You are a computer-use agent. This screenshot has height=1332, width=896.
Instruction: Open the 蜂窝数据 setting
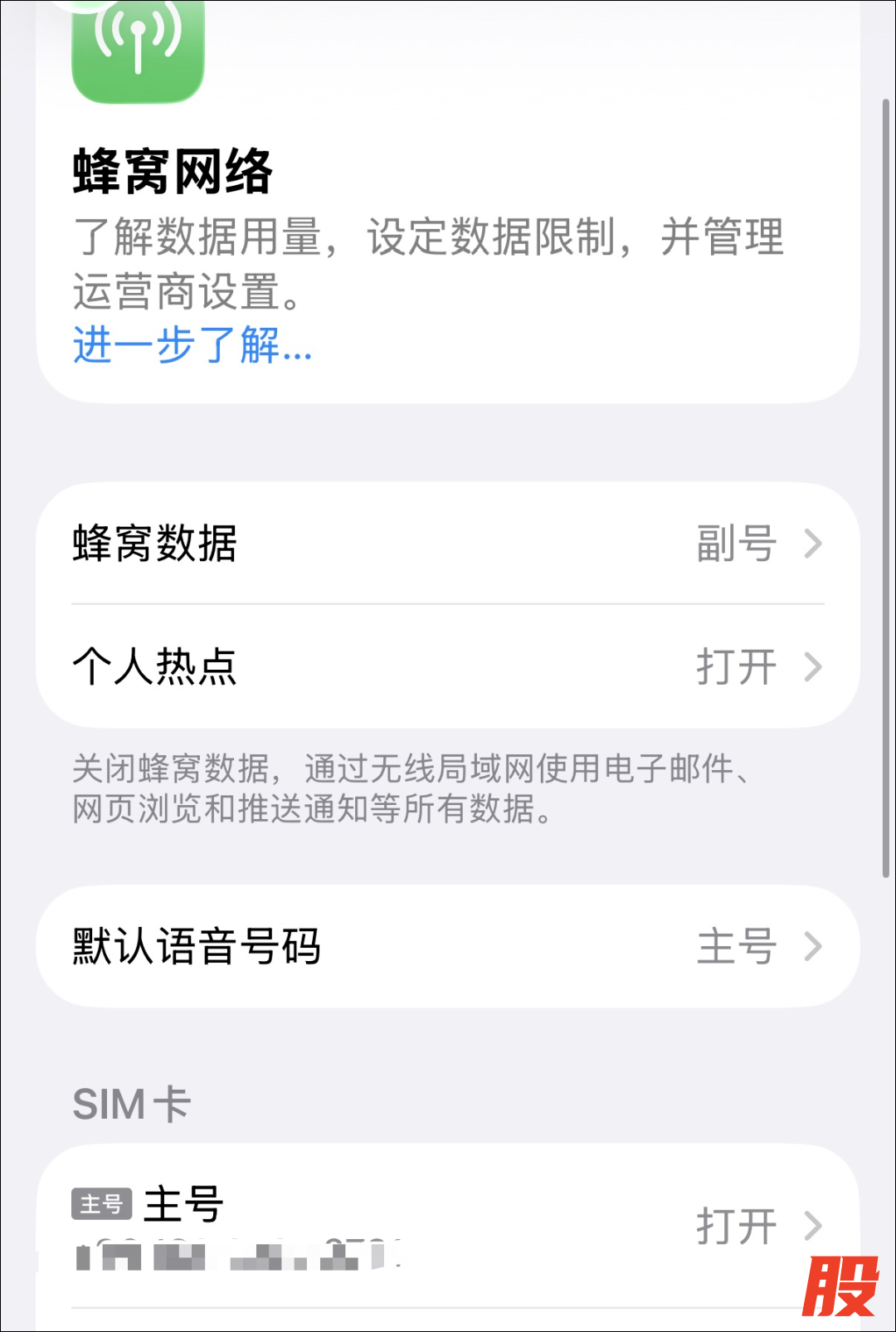pos(448,544)
